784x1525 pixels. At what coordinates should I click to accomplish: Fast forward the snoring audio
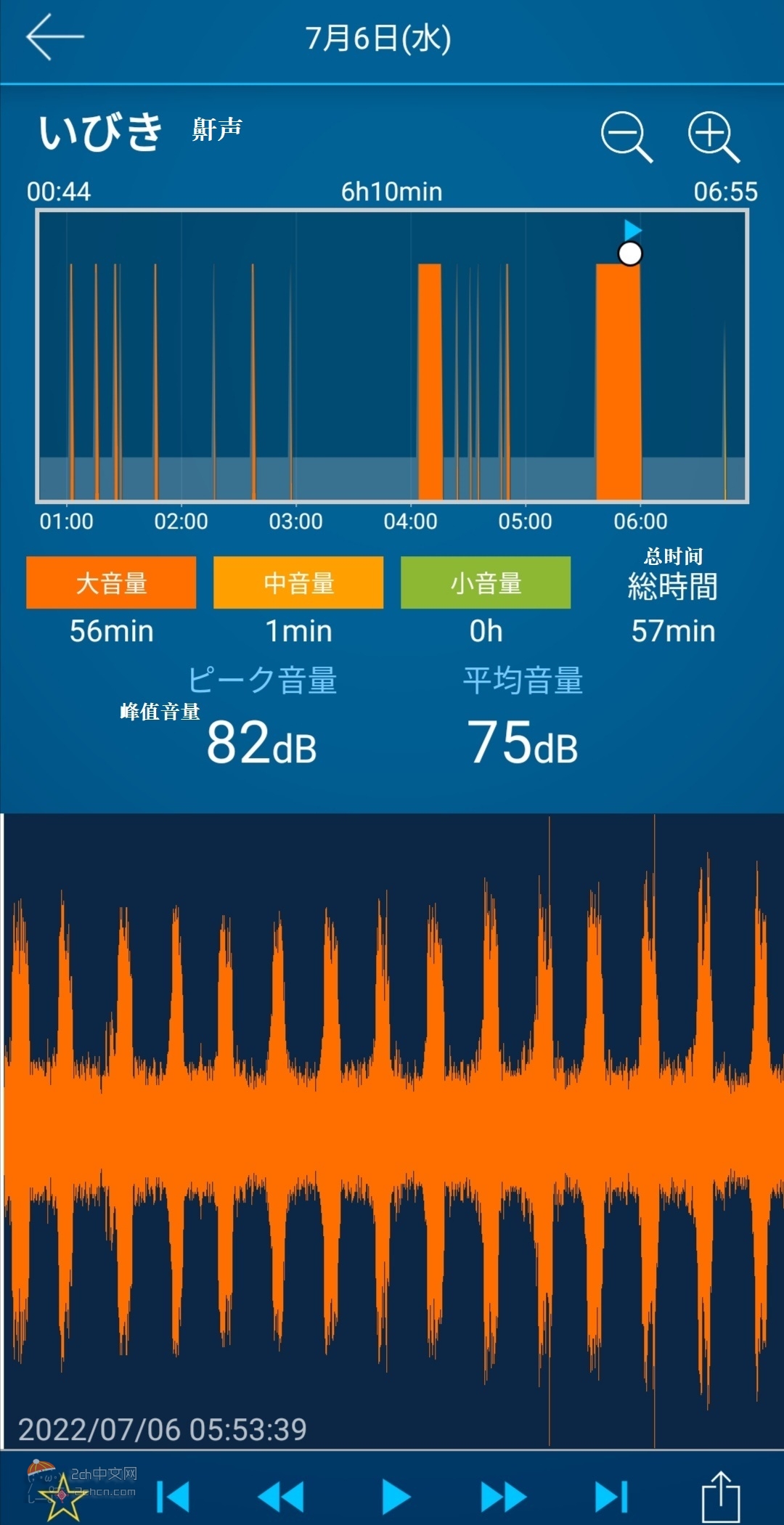point(504,1497)
